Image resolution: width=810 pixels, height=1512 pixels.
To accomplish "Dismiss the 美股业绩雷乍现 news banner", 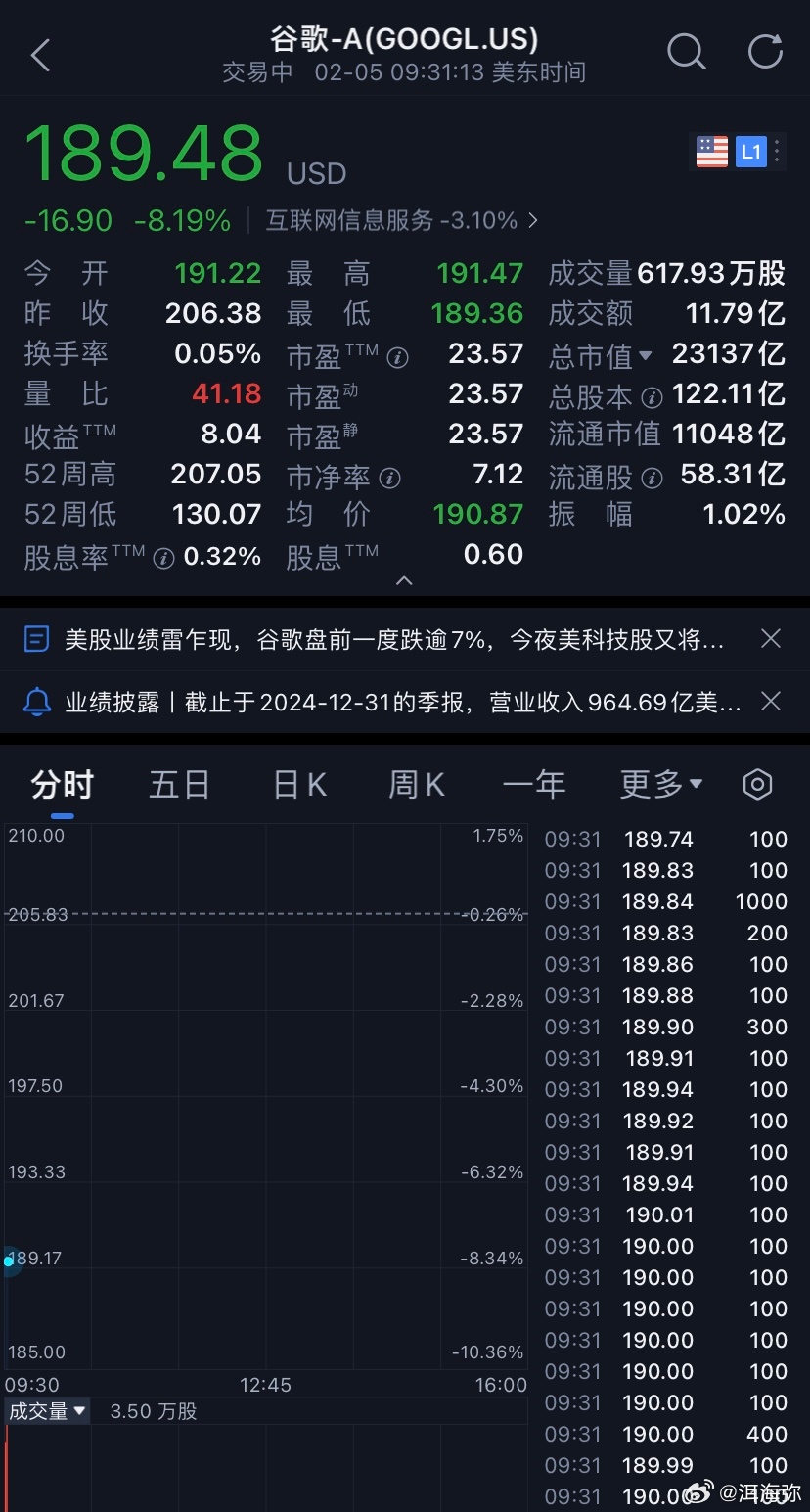I will (x=771, y=639).
